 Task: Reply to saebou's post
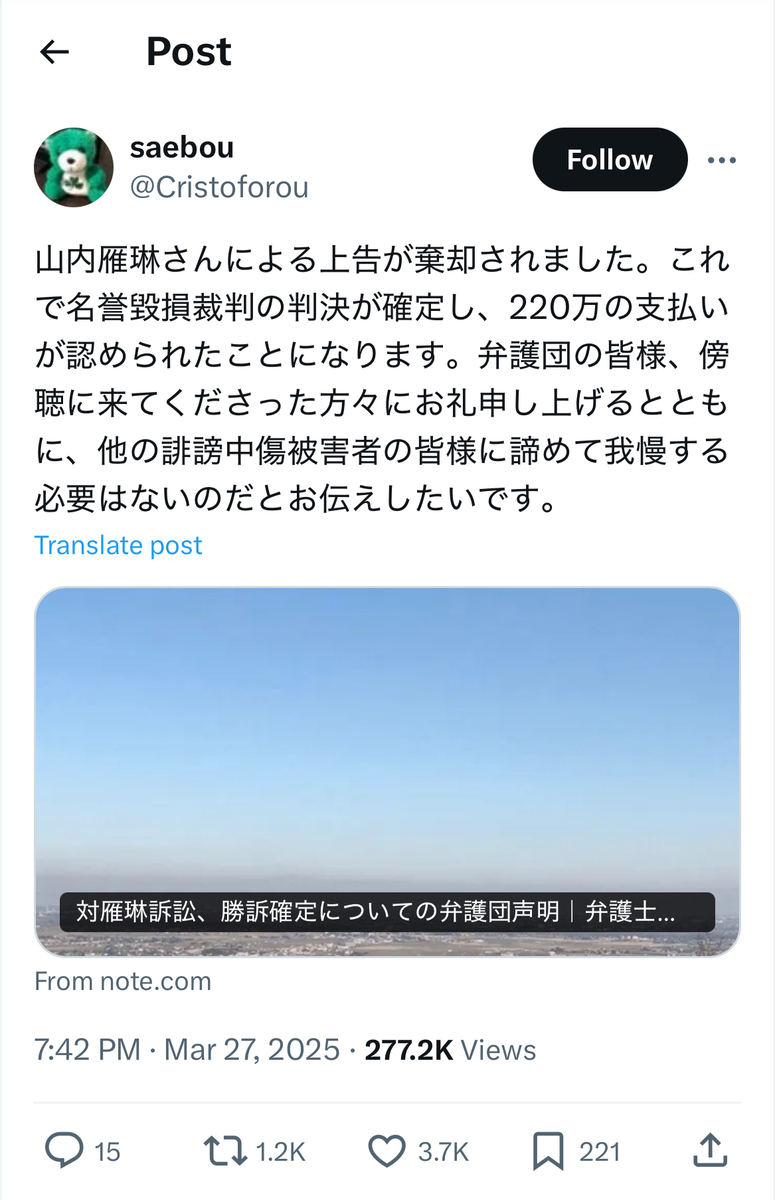[64, 1151]
